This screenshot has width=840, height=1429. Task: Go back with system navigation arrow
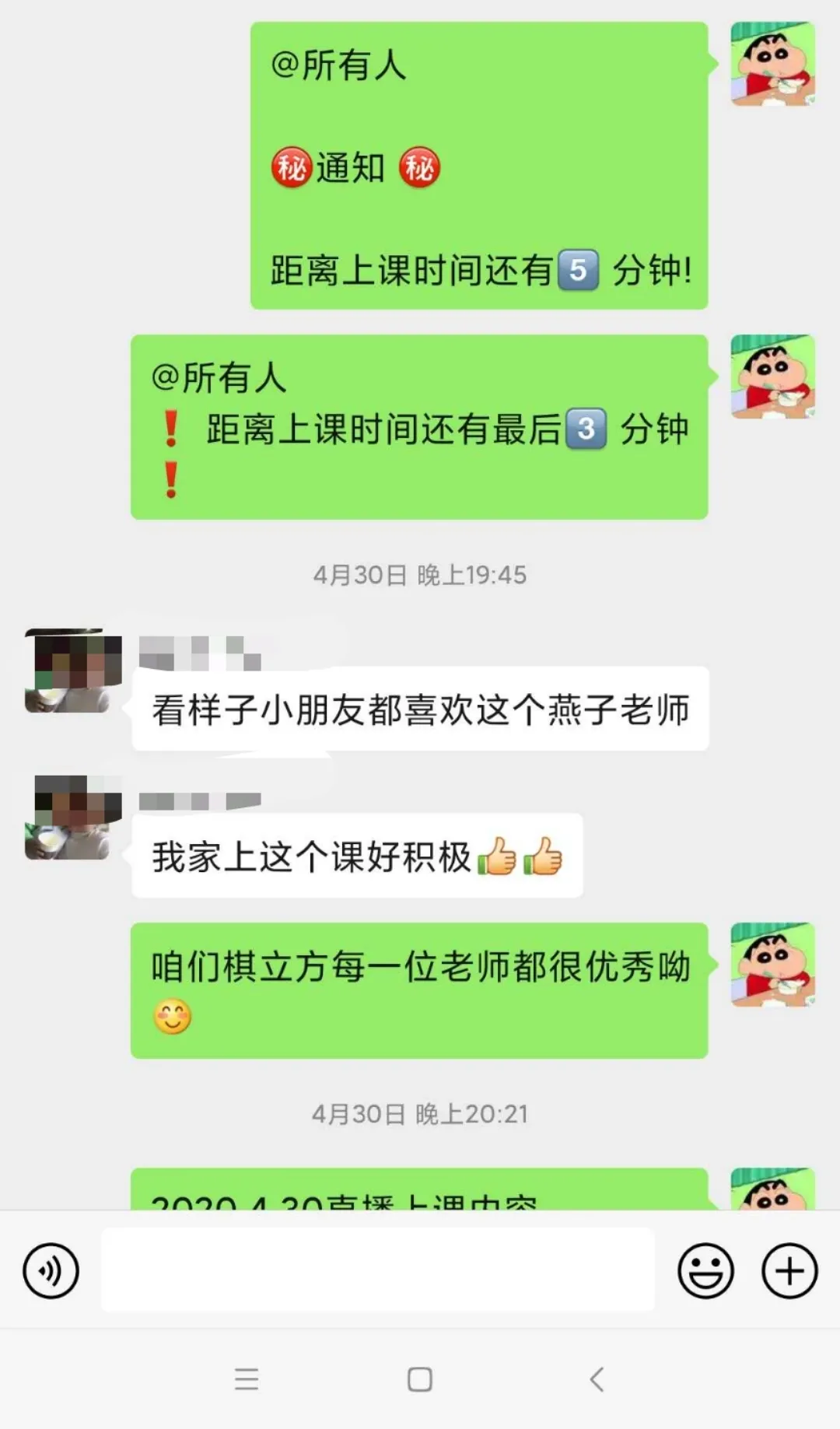[x=597, y=1379]
